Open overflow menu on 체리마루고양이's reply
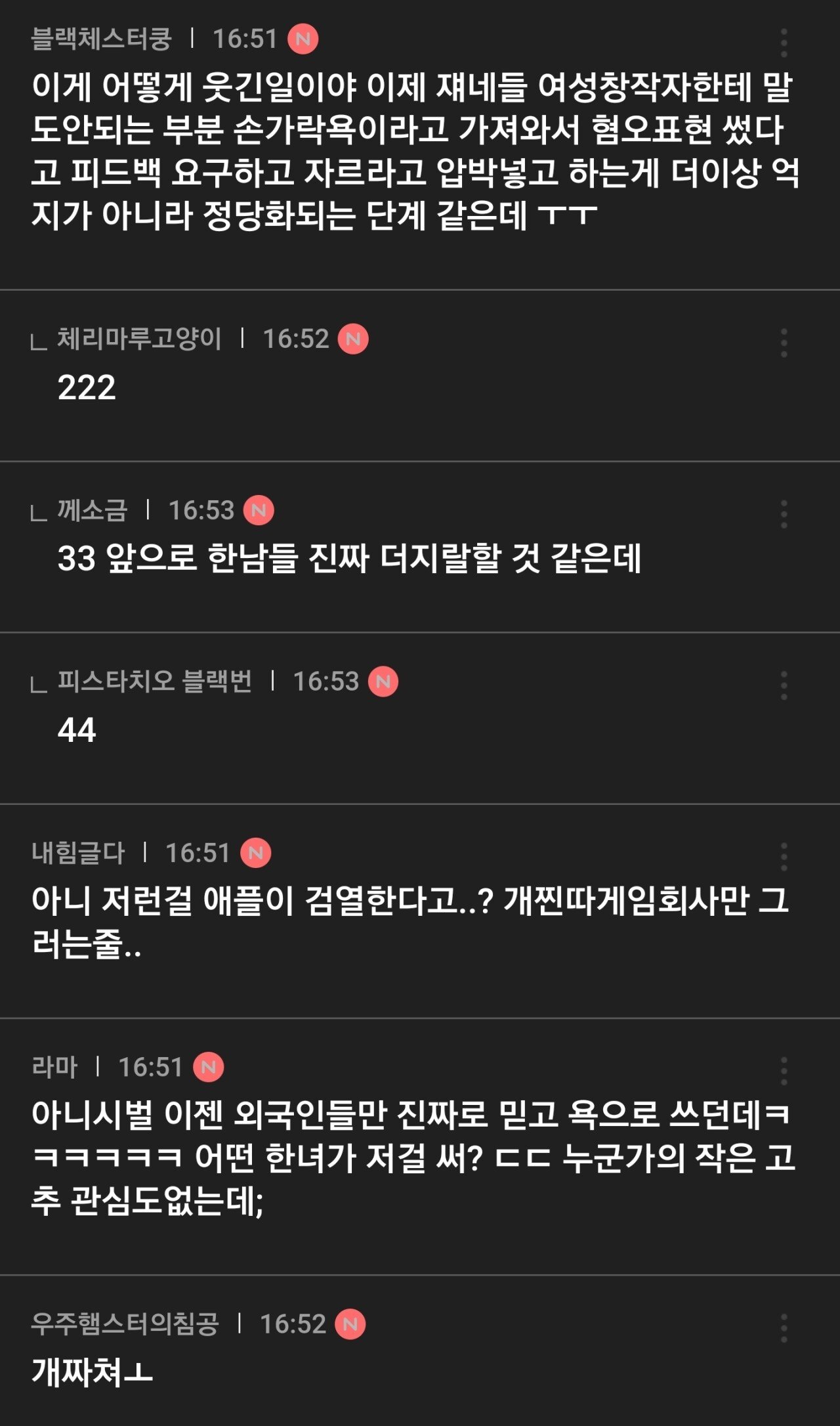Screen dimensions: 840x1426 (784, 343)
